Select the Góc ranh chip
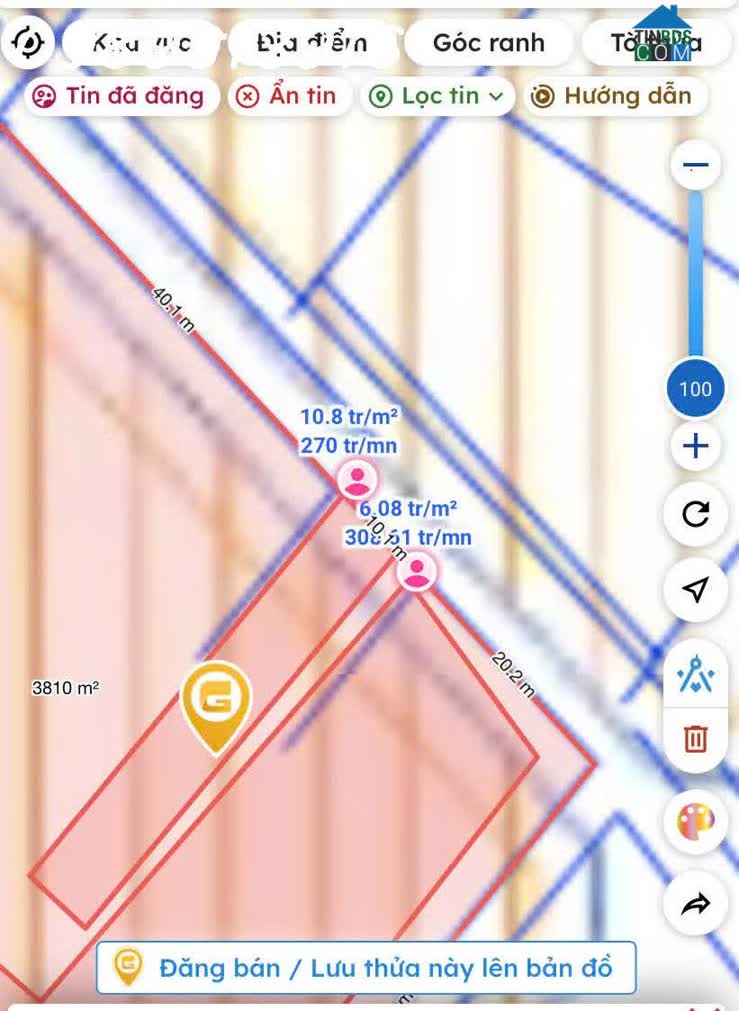Viewport: 739px width, 1011px height. (488, 43)
